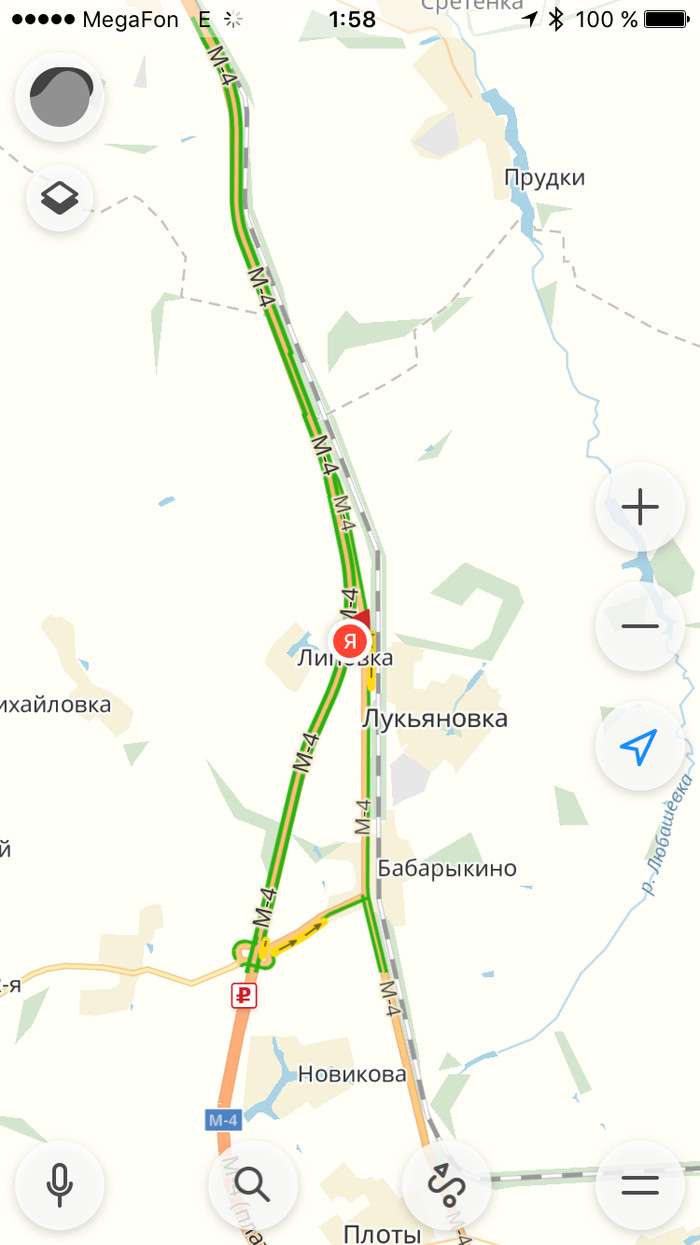
Task: Open the hamburger menu
Action: pyautogui.click(x=640, y=1185)
